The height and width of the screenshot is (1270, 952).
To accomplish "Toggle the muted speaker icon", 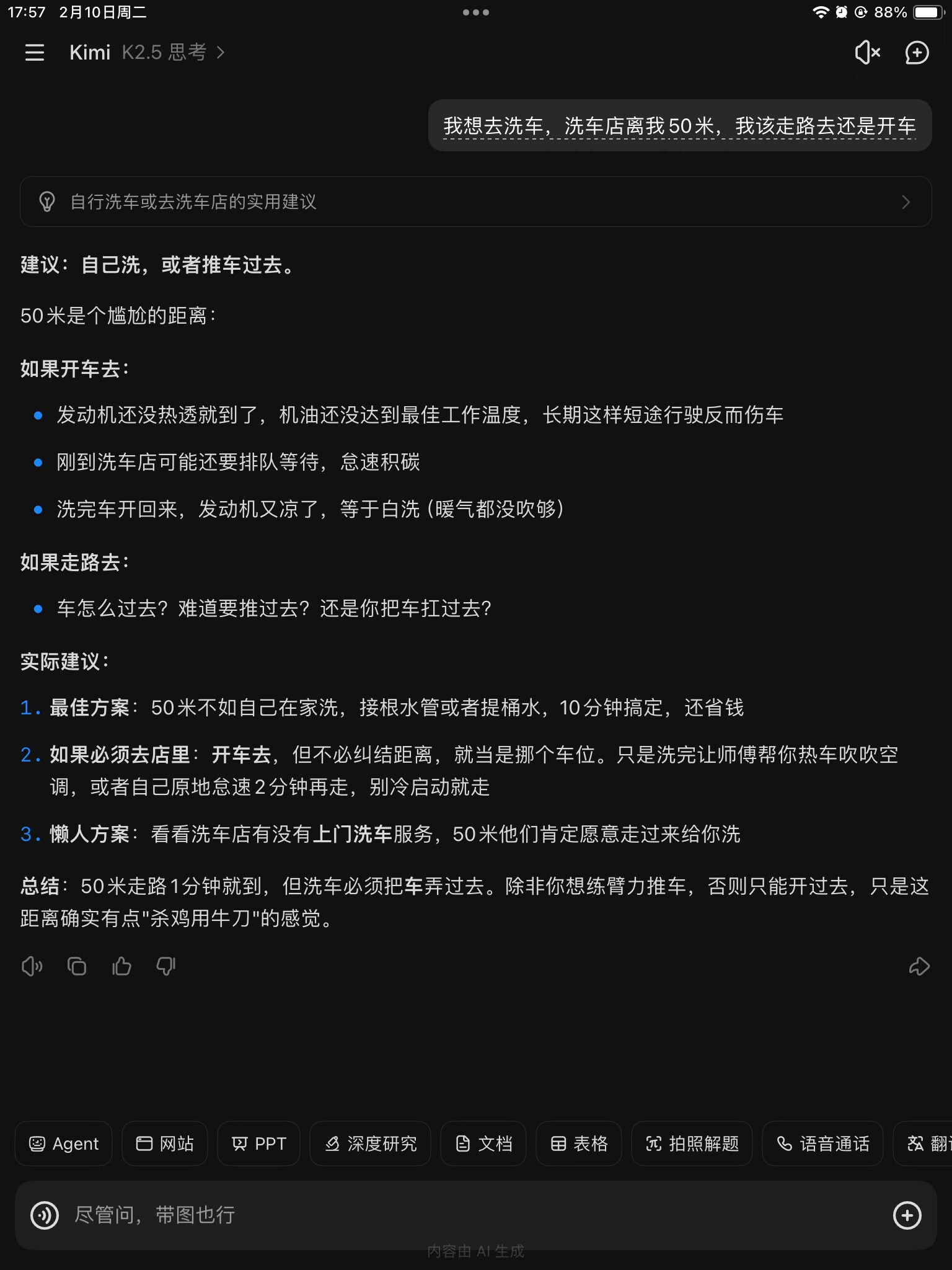I will click(867, 53).
